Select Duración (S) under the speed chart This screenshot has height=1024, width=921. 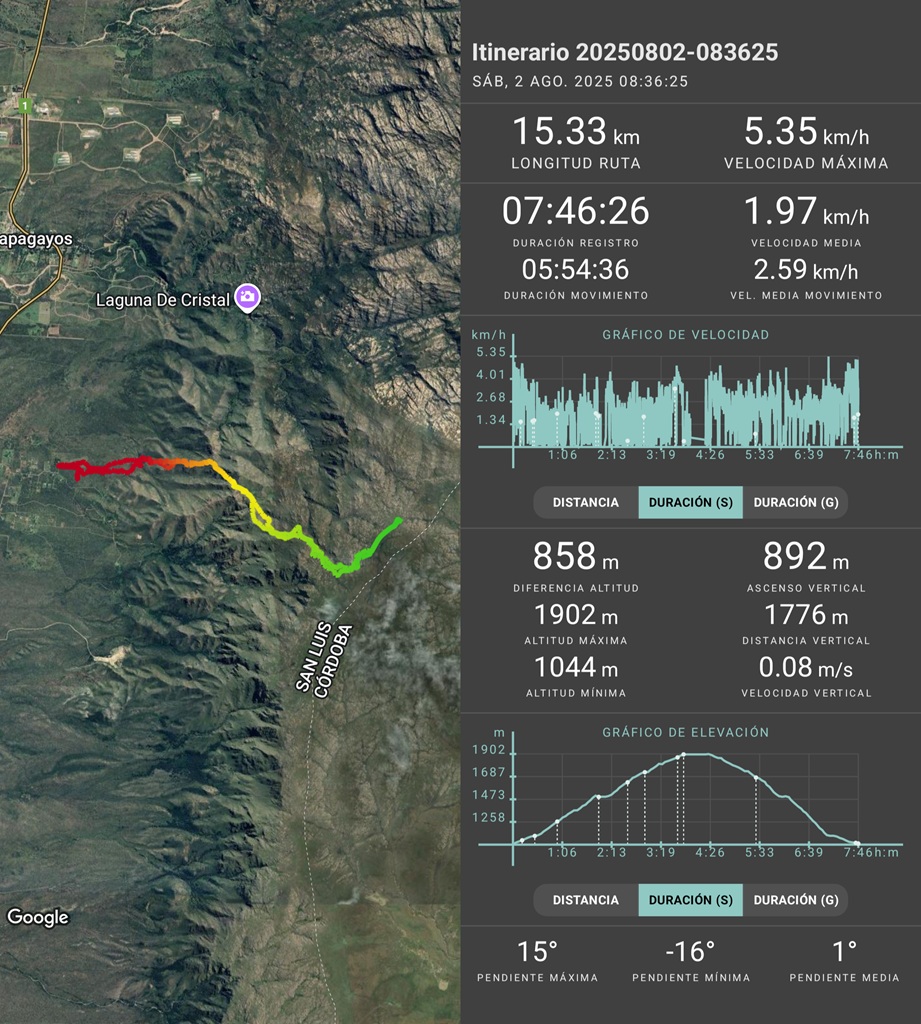690,503
